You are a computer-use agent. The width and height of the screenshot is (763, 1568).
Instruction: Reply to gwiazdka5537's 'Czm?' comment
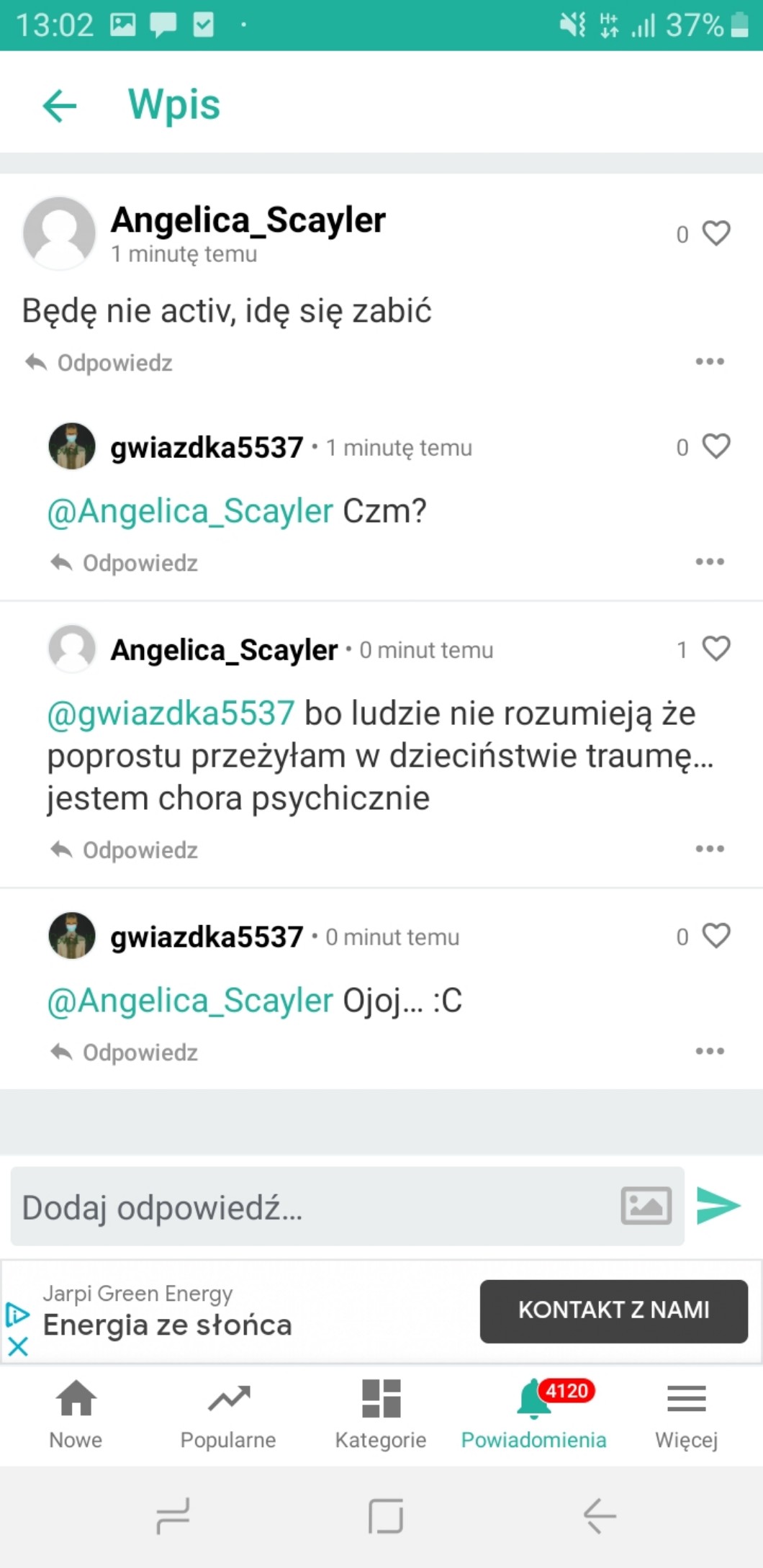click(125, 562)
